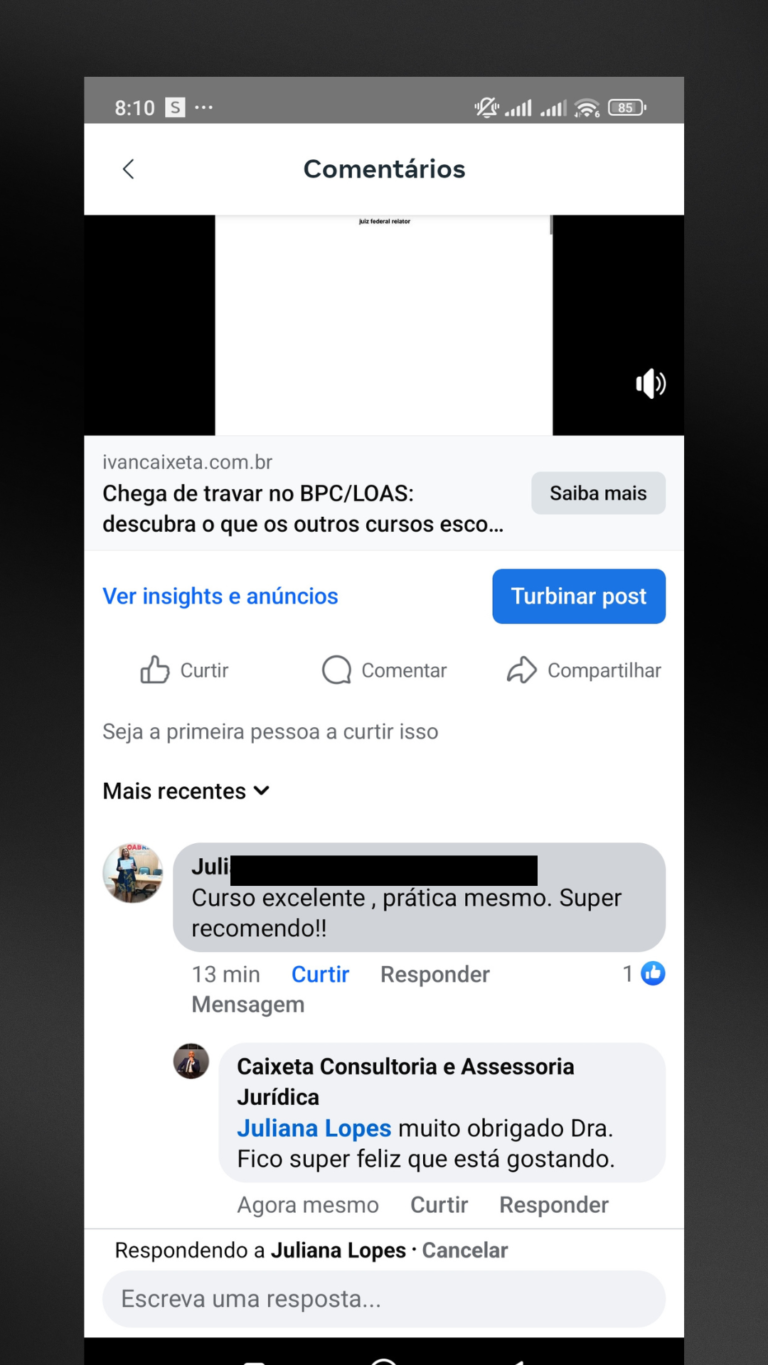View reactions on the 'Curso excelente' comment
This screenshot has width=768, height=1365.
[644, 973]
